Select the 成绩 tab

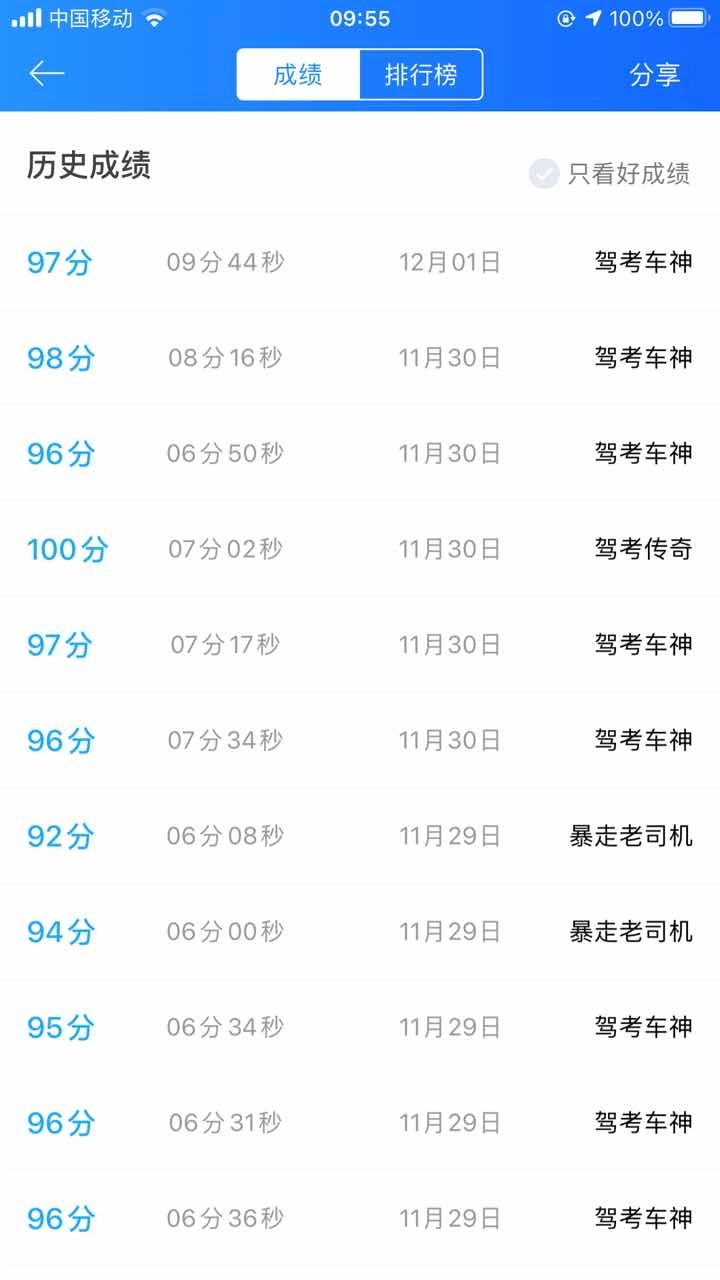298,75
